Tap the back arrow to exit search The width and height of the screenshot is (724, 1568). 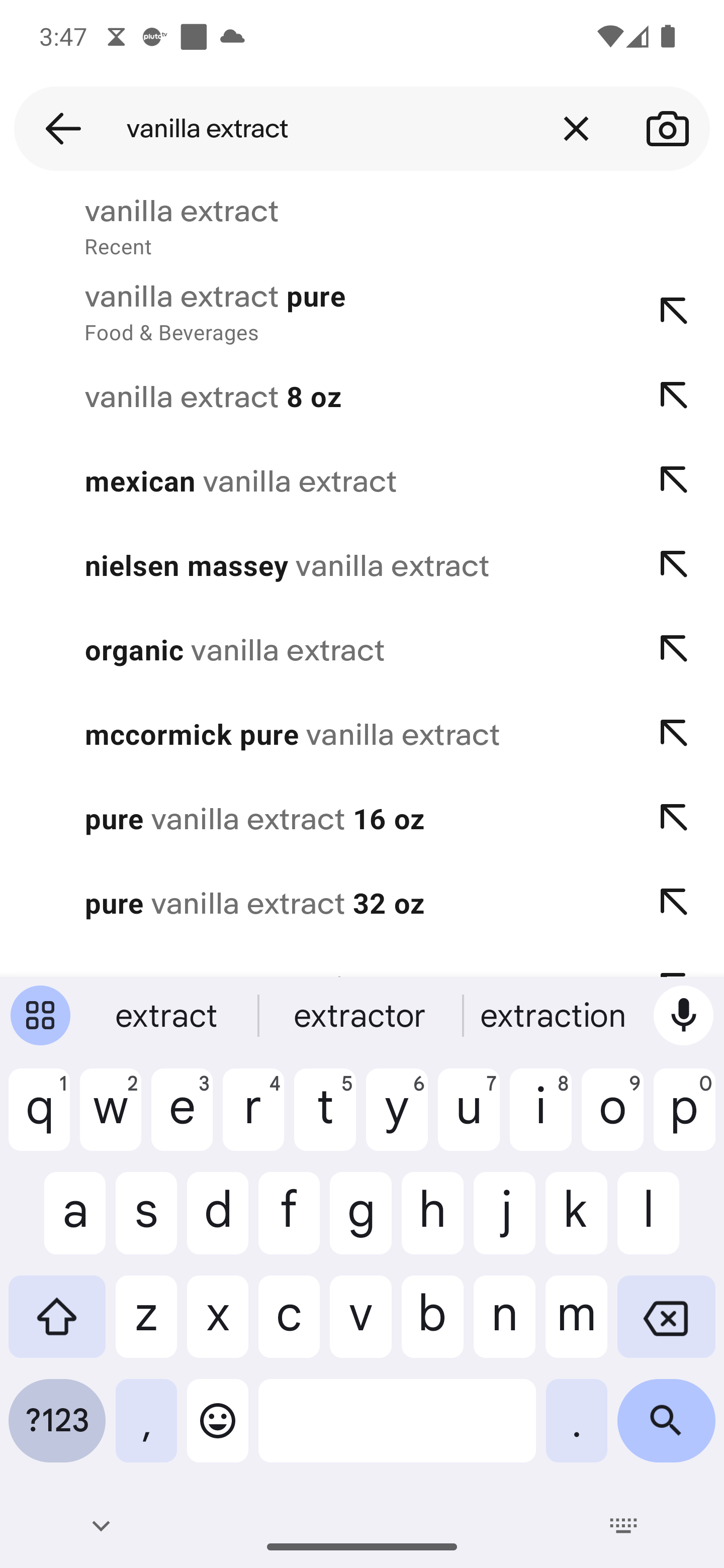coord(63,129)
